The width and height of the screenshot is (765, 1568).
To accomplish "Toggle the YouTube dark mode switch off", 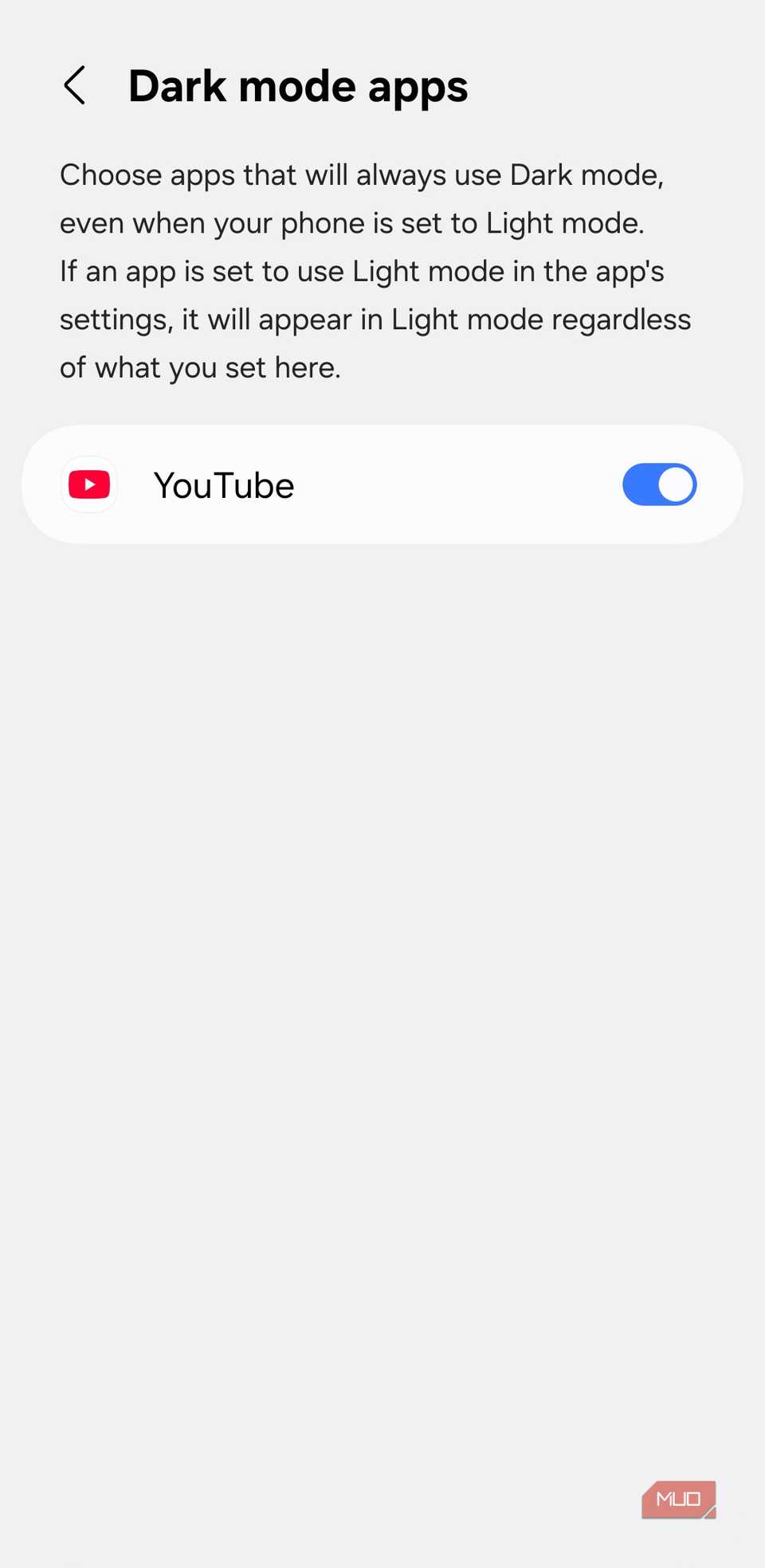I will [x=659, y=484].
